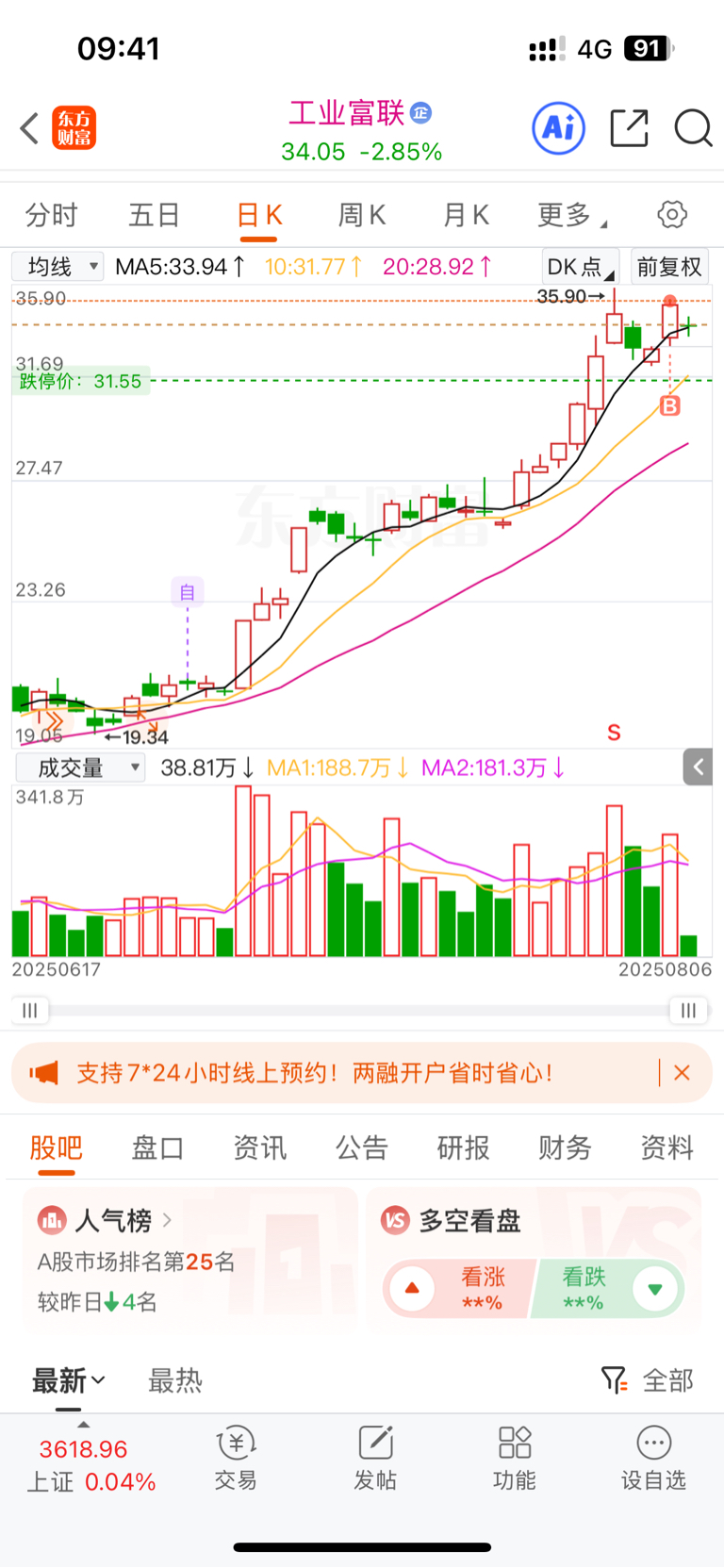The height and width of the screenshot is (1568, 724).
Task: Switch to the 分时 chart tab
Action: [52, 215]
